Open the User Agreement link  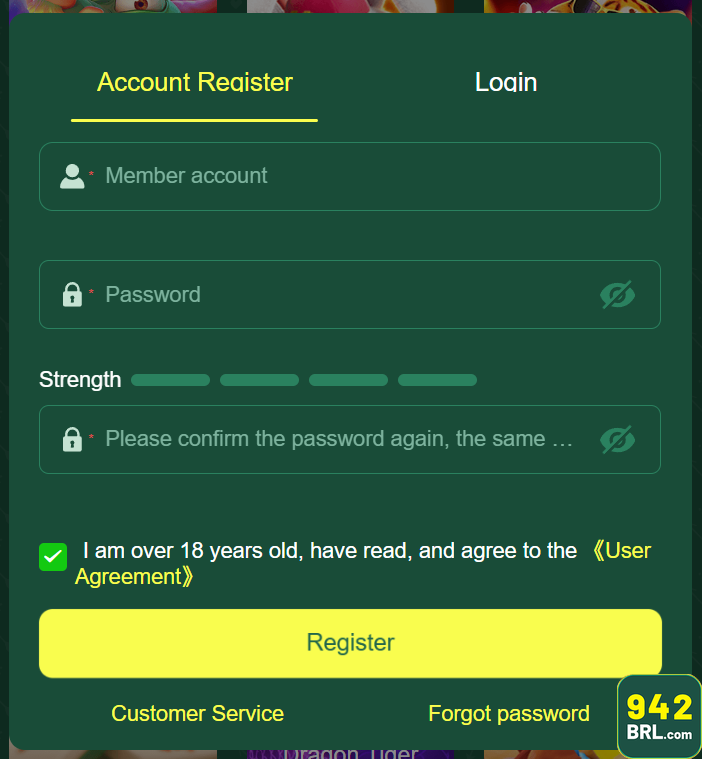pos(133,577)
